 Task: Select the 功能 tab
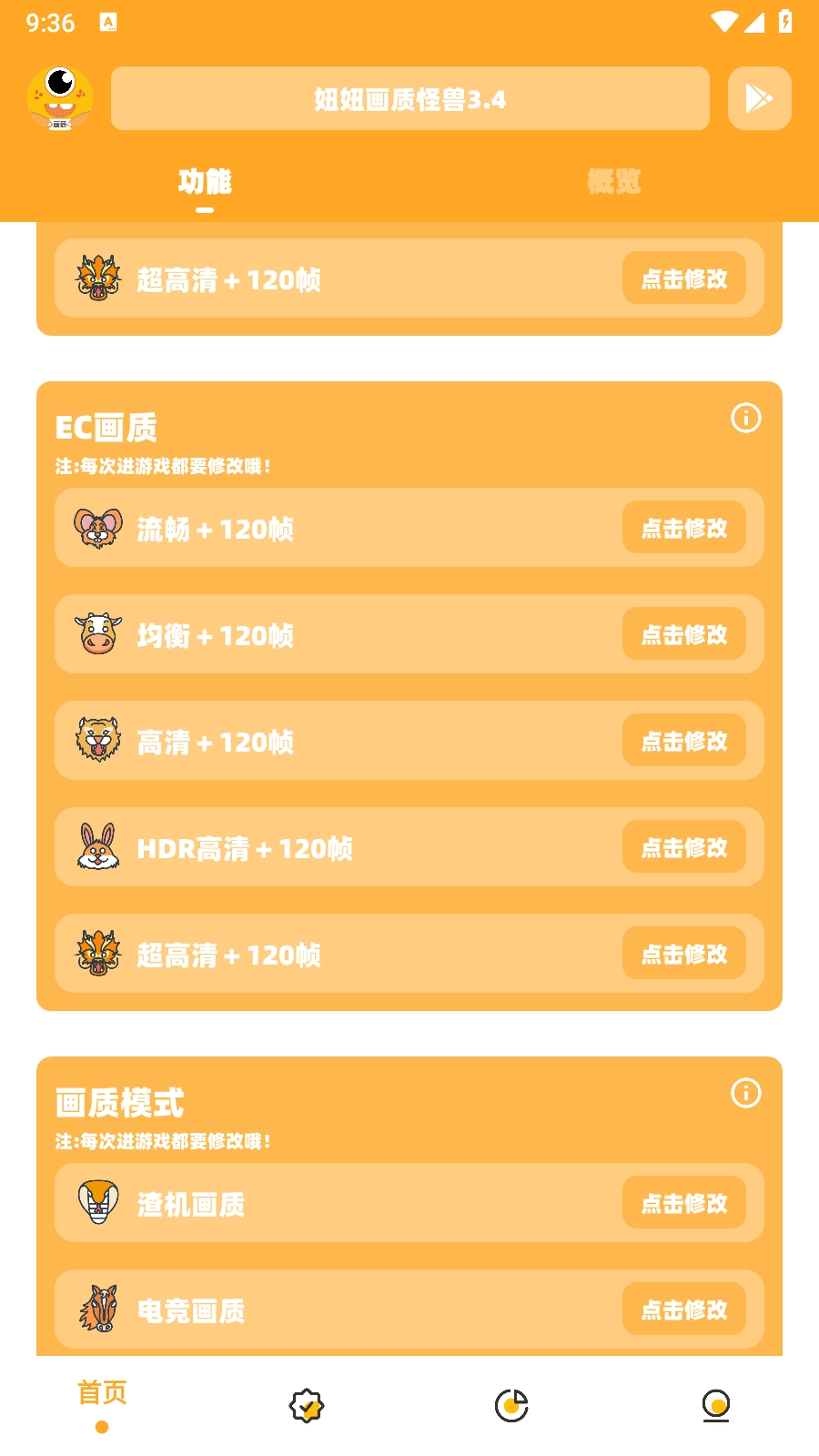(x=205, y=182)
